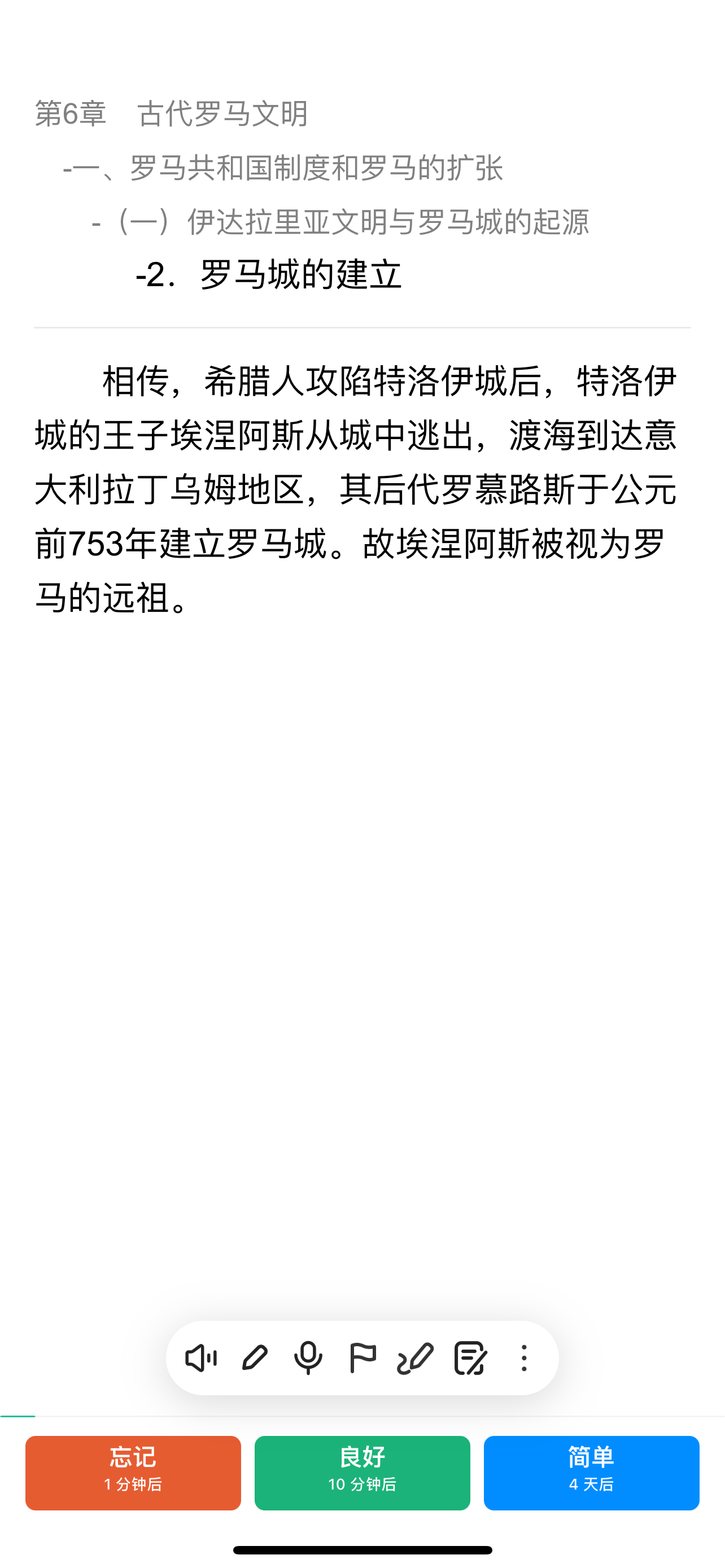The width and height of the screenshot is (725, 1568).
Task: Rate card as 忘记 (1 分钟后)
Action: point(133,1473)
